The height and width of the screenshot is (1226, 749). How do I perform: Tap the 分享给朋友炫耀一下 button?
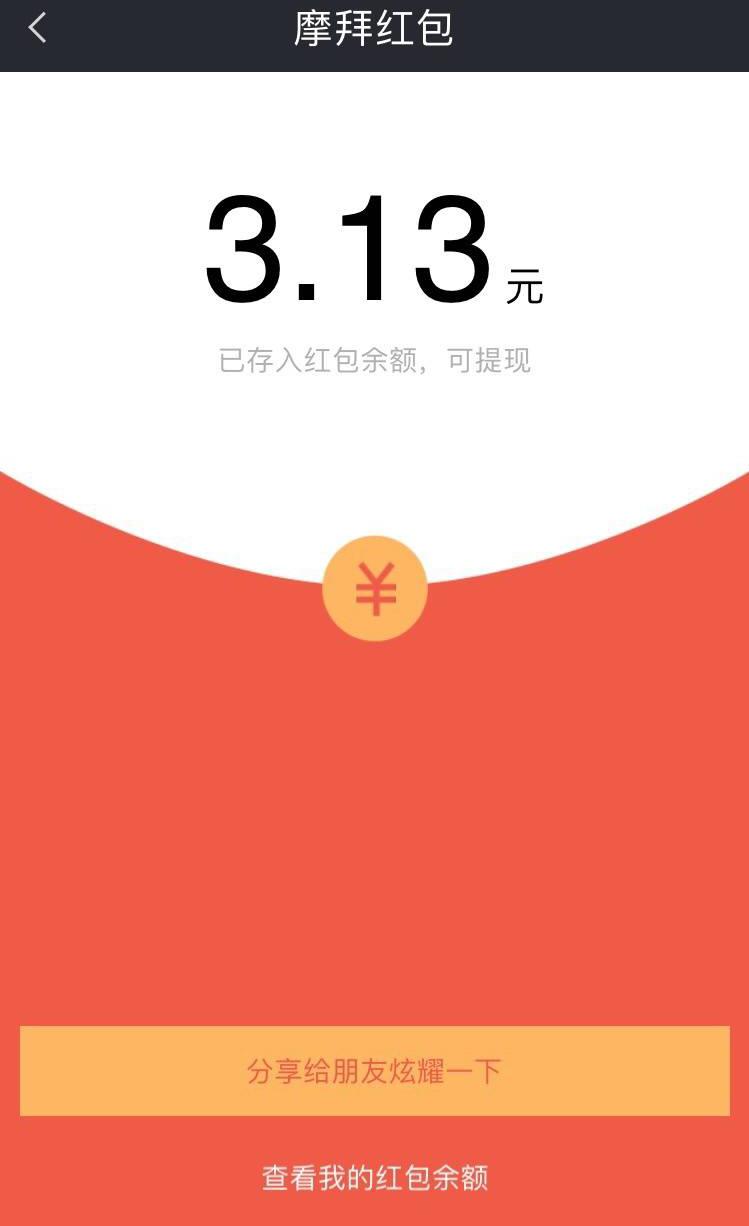[374, 1071]
